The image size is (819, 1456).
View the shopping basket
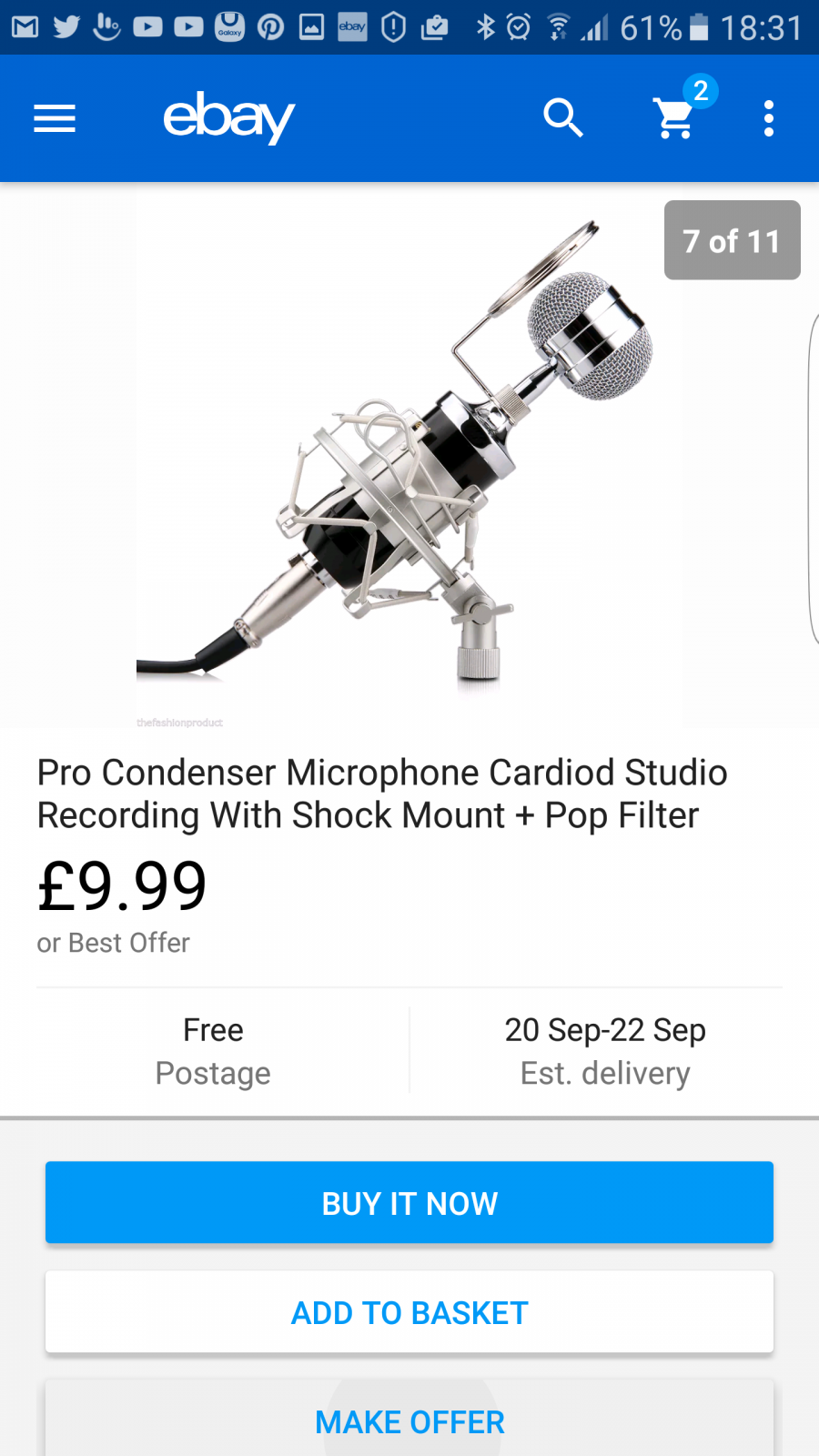tap(676, 118)
